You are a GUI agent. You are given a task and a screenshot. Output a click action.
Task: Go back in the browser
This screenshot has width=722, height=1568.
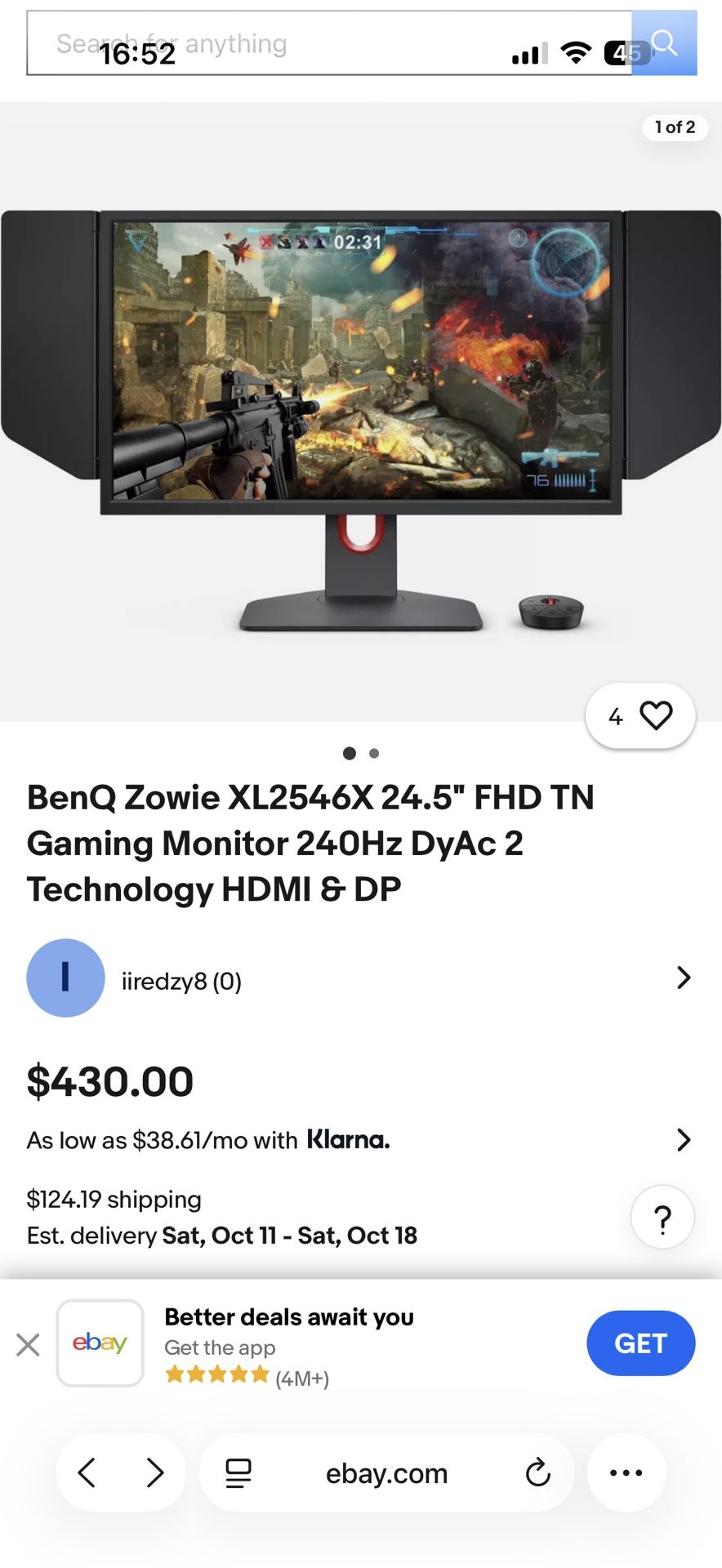(x=87, y=1473)
